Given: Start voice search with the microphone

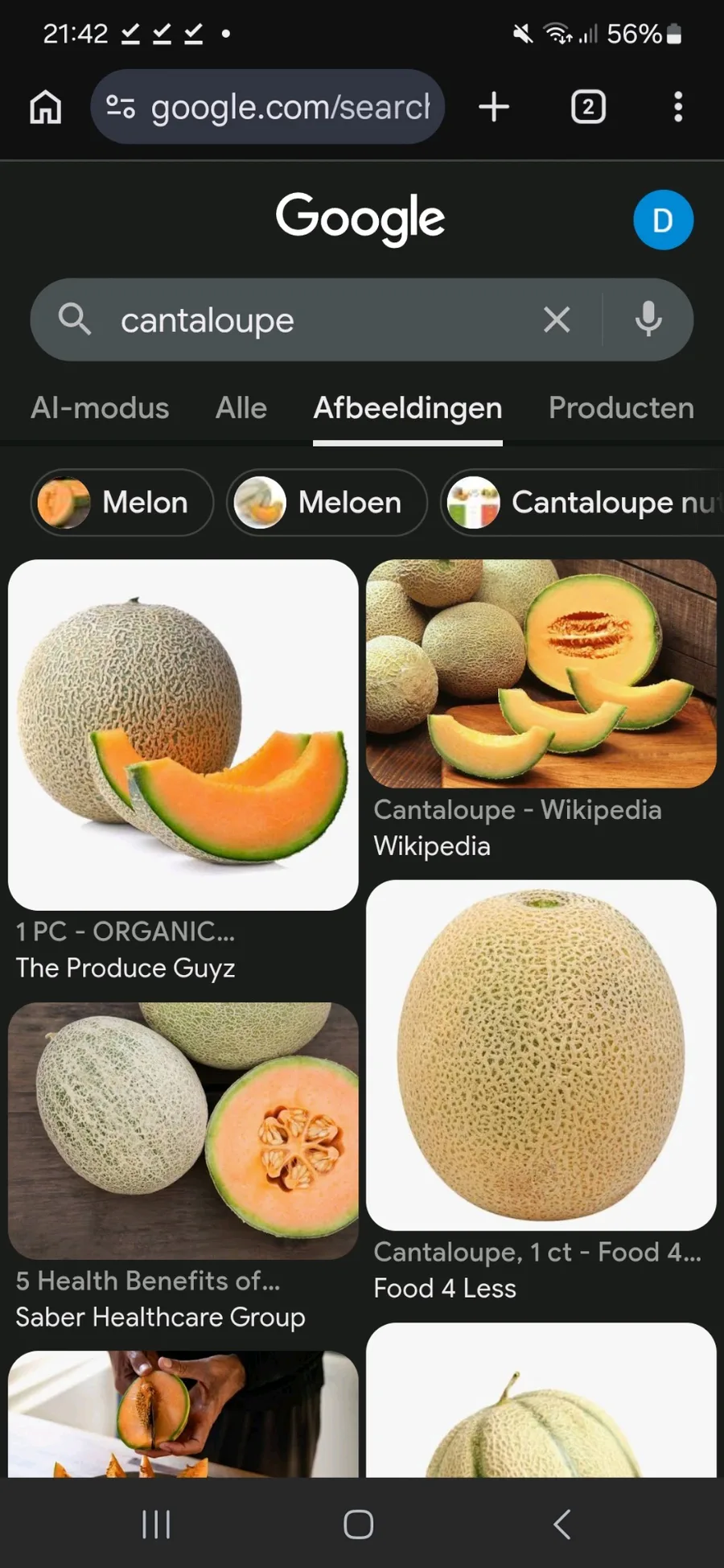Looking at the screenshot, I should pos(648,320).
